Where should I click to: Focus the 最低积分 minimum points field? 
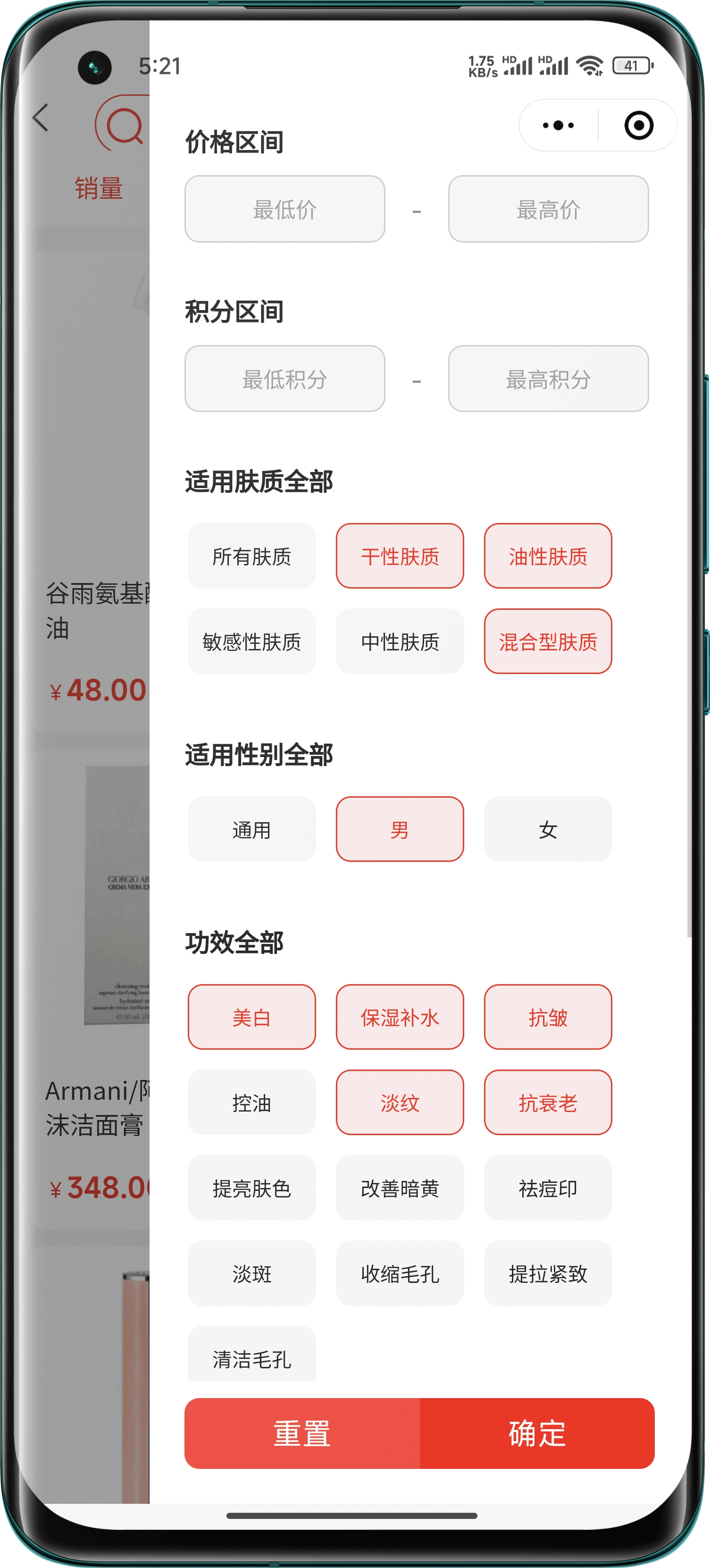point(285,379)
